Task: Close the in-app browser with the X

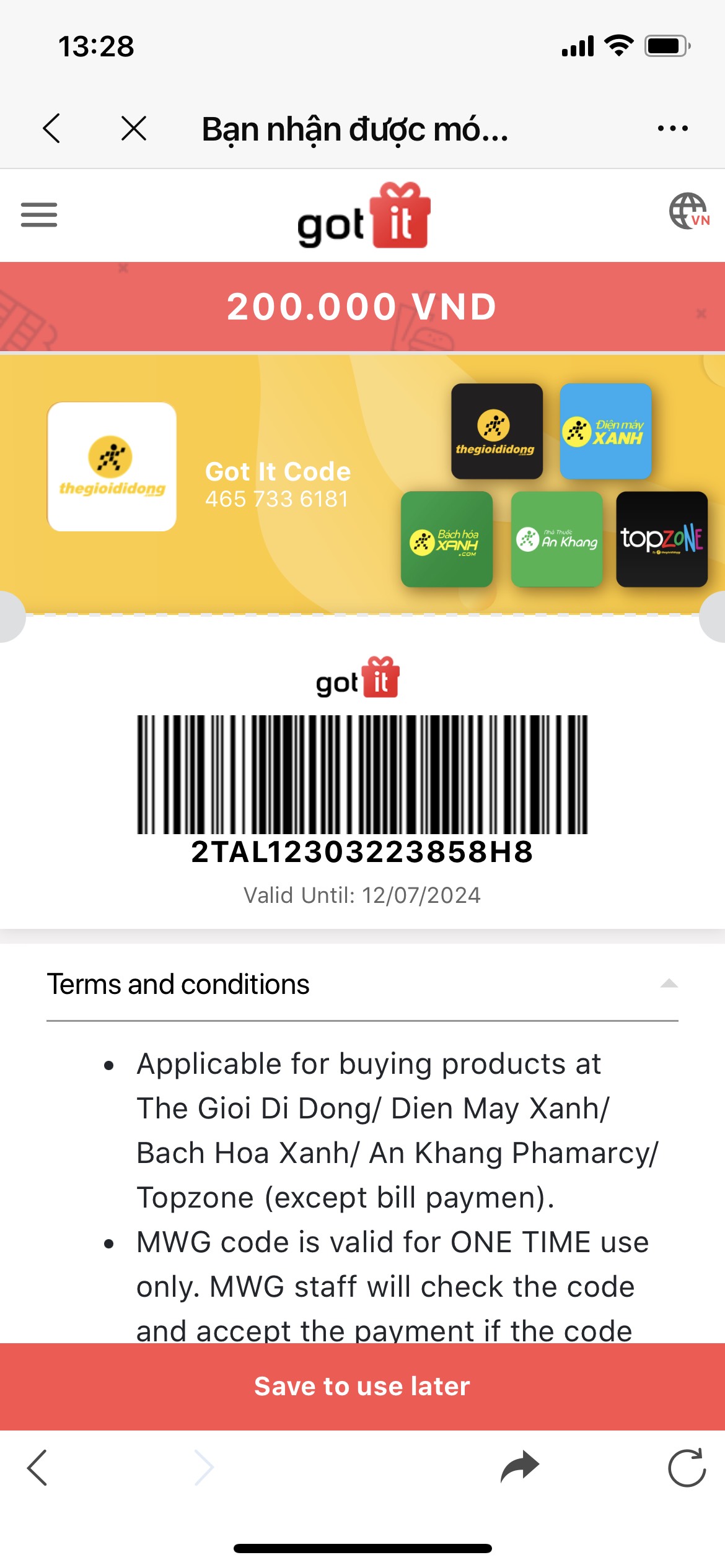Action: tap(134, 128)
